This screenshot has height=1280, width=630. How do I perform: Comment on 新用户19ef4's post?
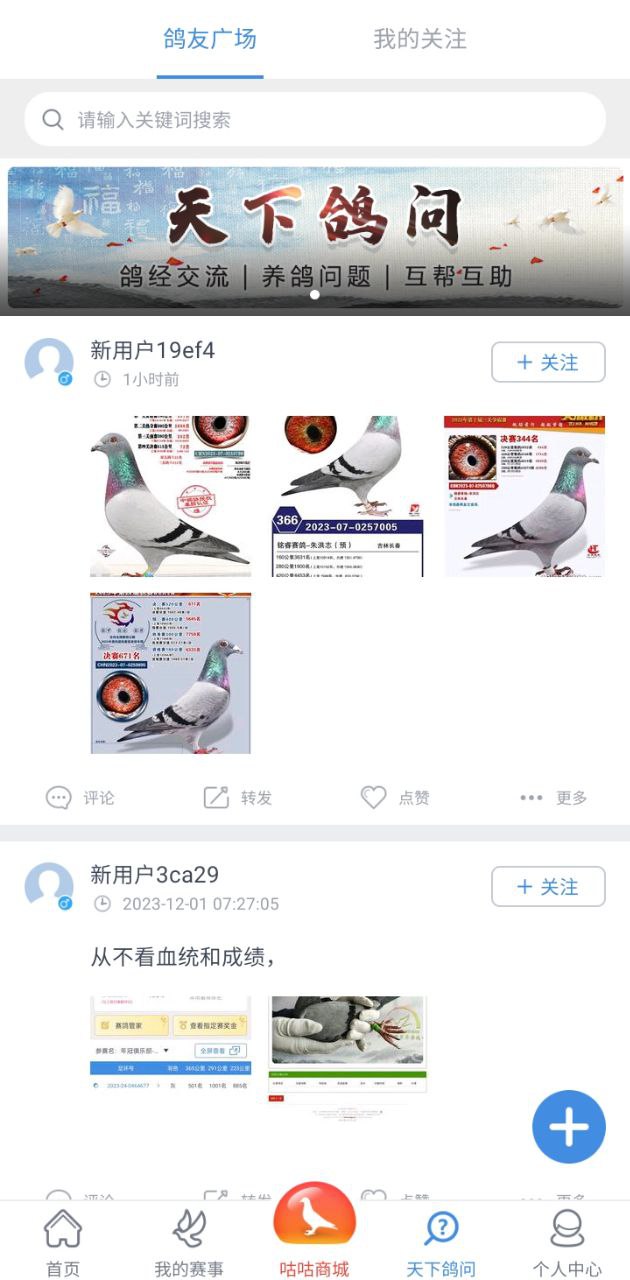click(x=81, y=797)
